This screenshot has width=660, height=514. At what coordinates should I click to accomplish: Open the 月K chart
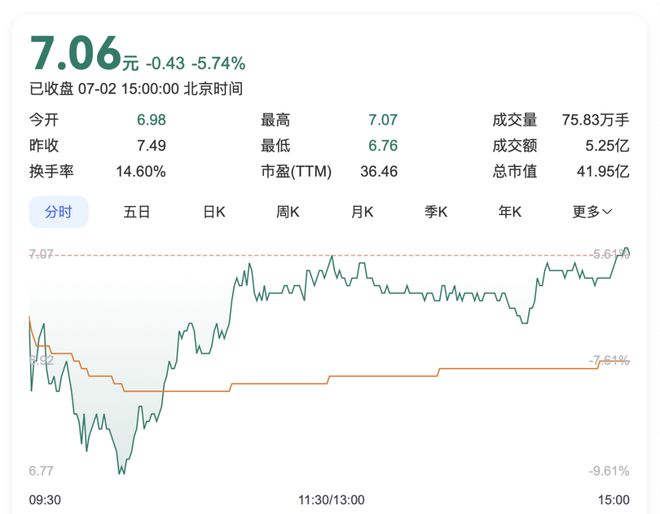click(362, 212)
